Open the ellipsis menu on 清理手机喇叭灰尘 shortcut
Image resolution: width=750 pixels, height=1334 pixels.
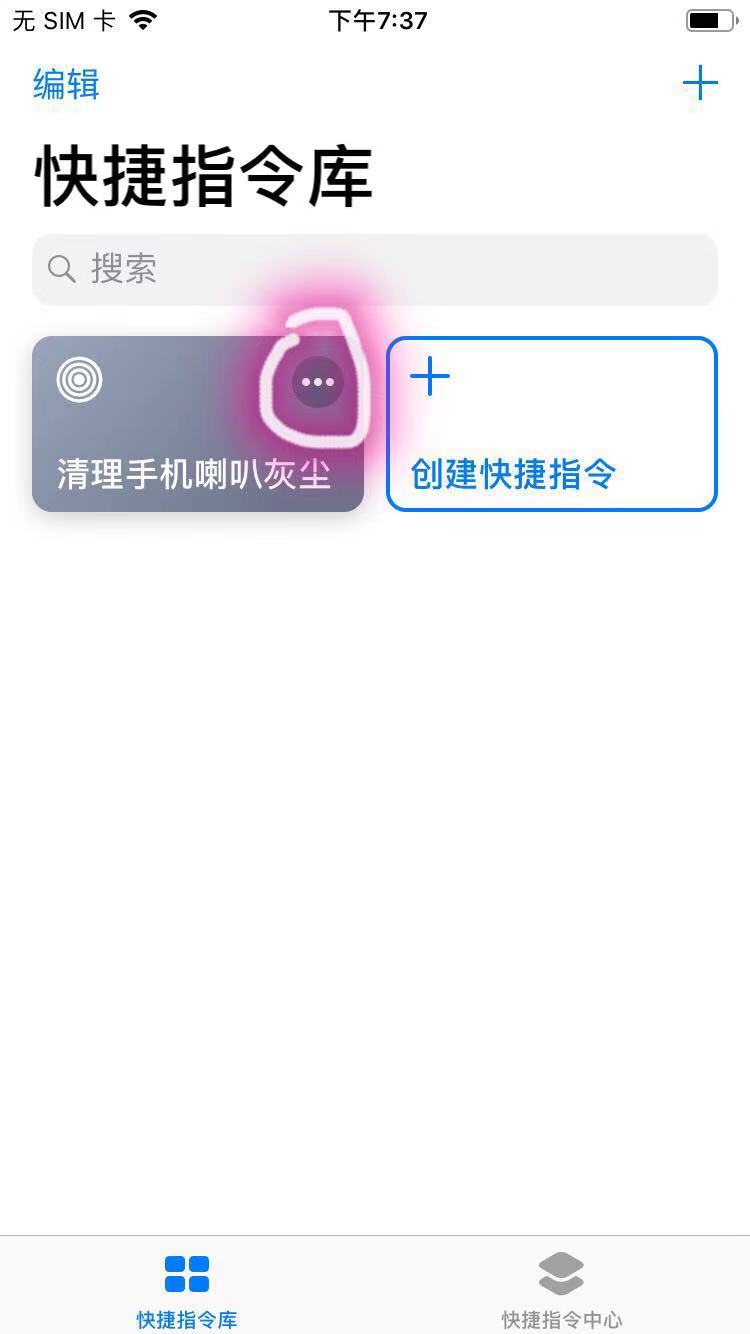coord(317,381)
